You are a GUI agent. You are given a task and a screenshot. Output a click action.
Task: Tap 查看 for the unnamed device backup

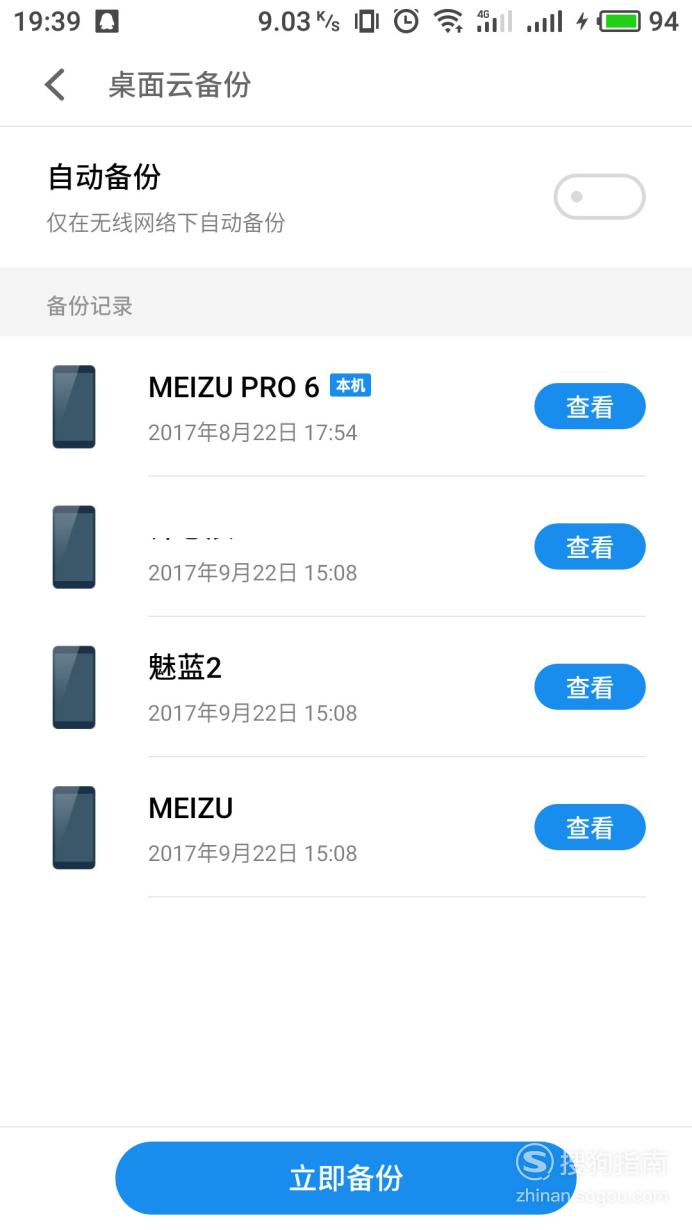pyautogui.click(x=590, y=547)
